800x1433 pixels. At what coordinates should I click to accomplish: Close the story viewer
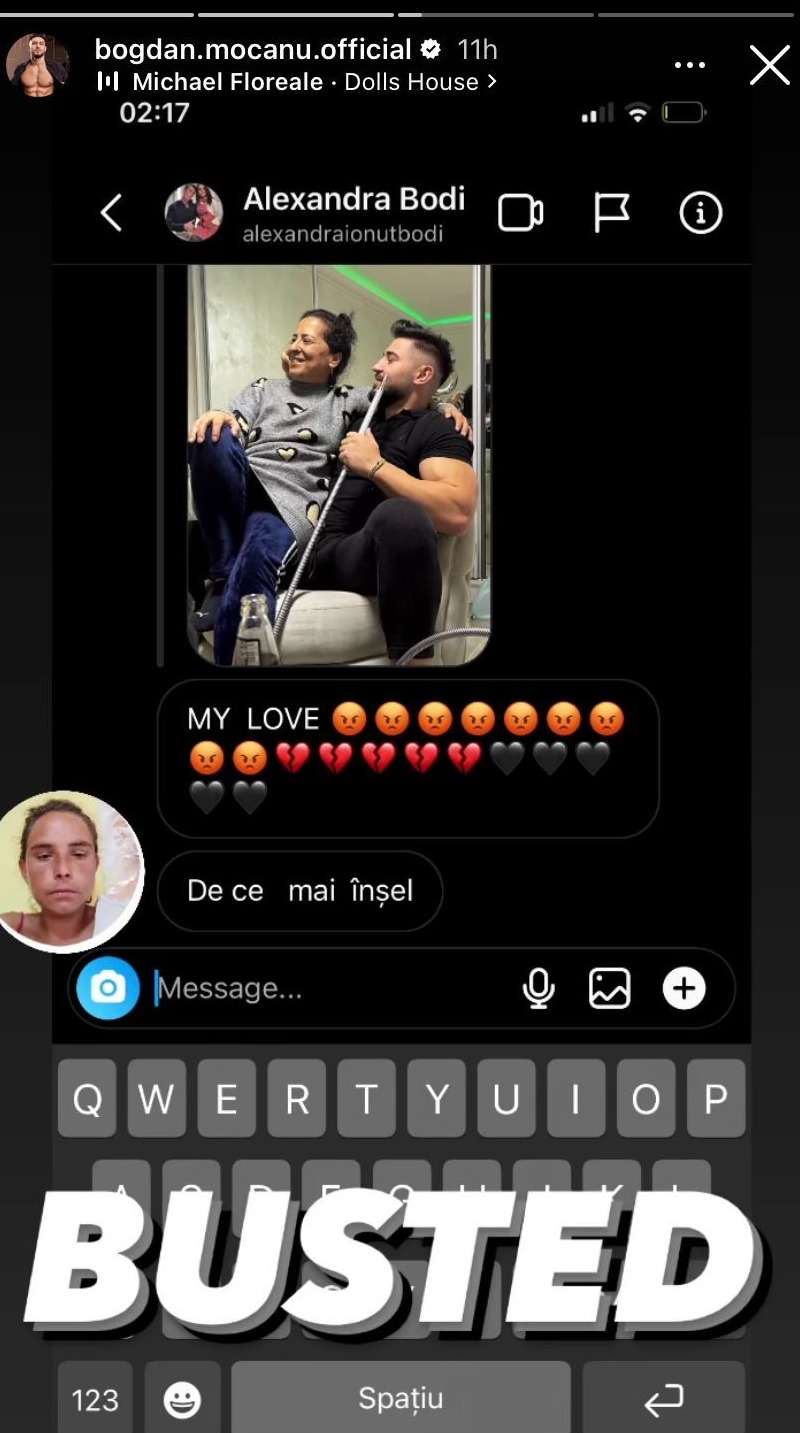click(769, 66)
